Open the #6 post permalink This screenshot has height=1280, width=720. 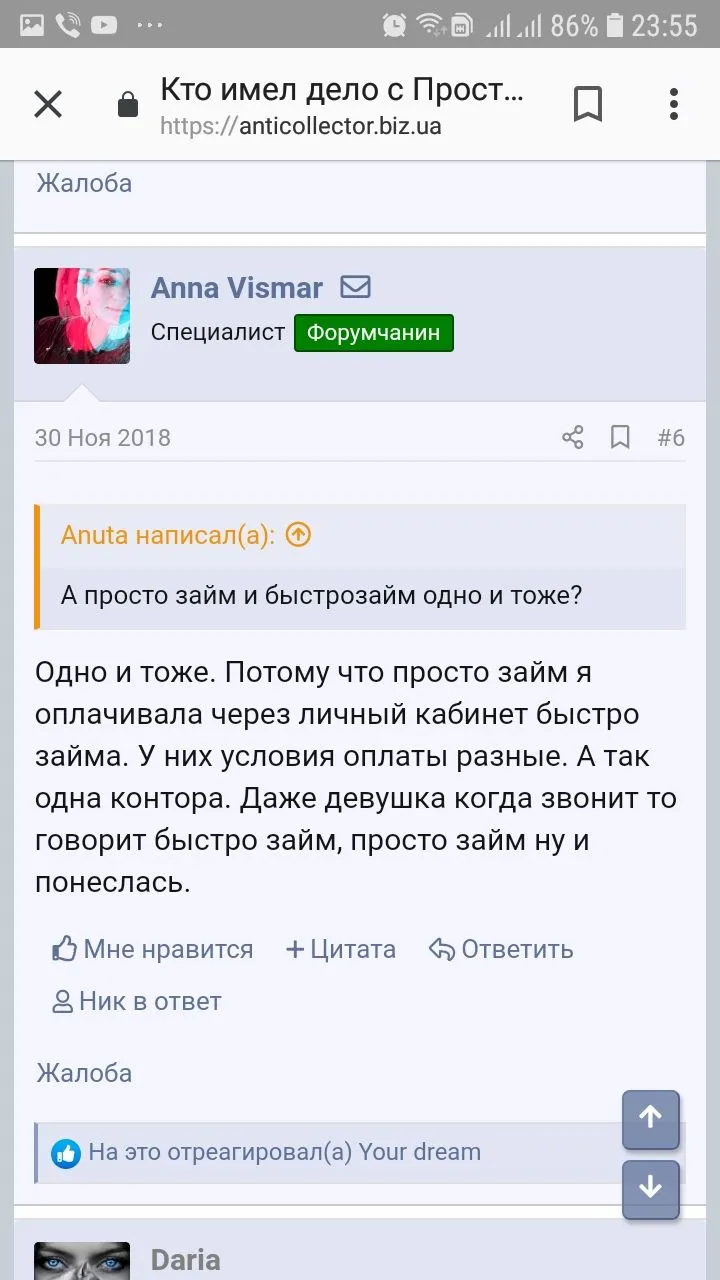click(671, 437)
